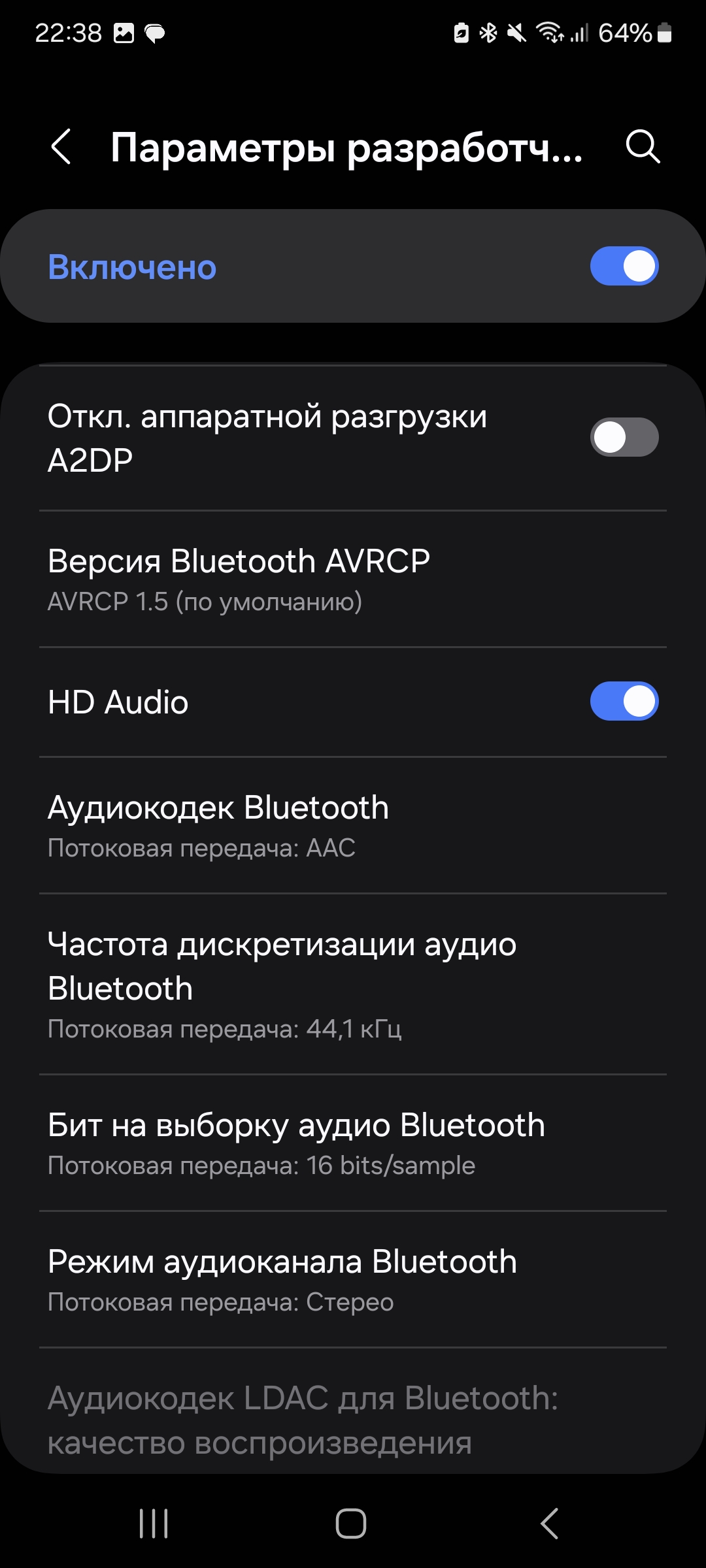Image resolution: width=706 pixels, height=1568 pixels.
Task: Select Частота дискретизации аудио Bluetooth row
Action: [353, 985]
